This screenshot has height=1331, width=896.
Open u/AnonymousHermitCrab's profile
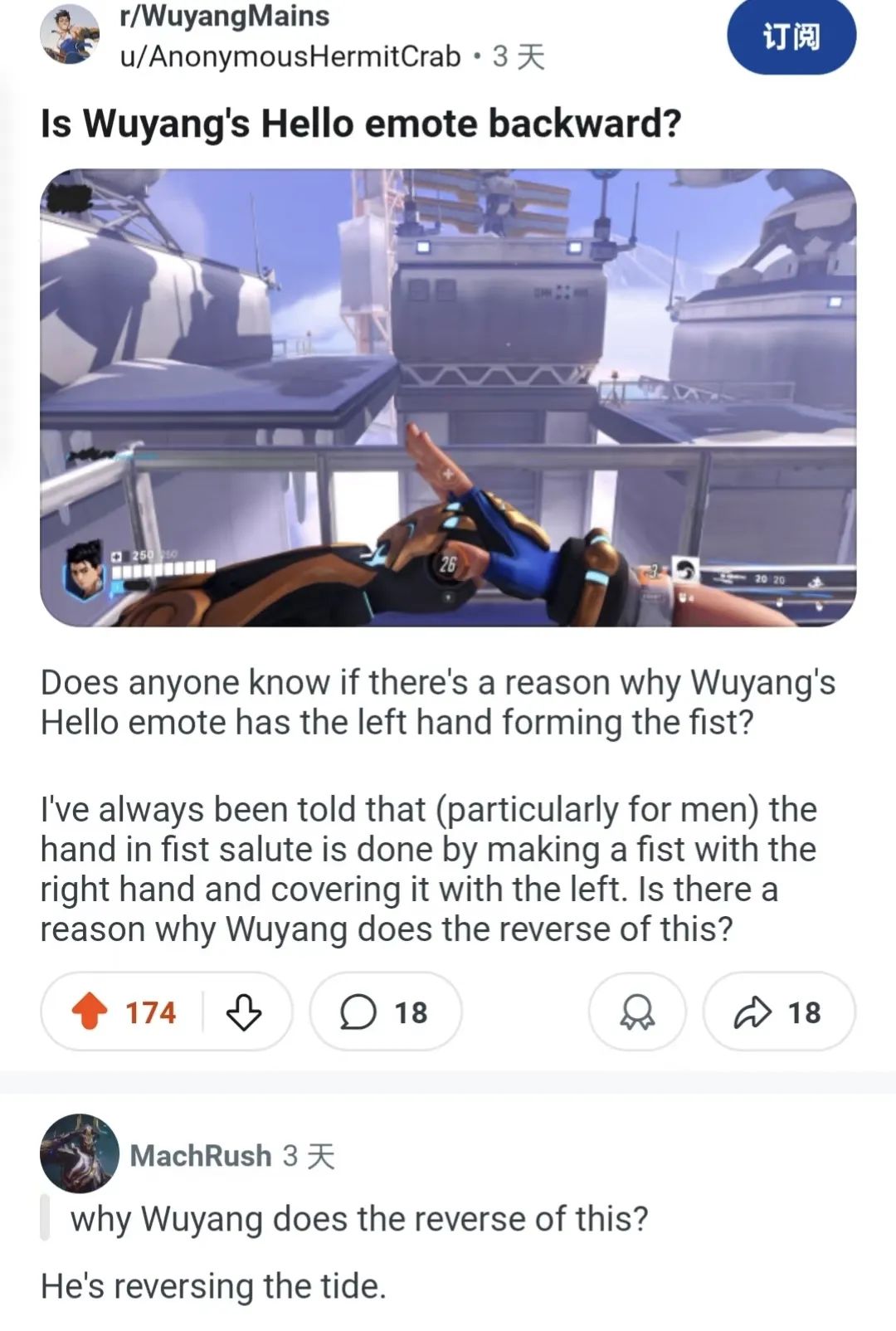(290, 56)
